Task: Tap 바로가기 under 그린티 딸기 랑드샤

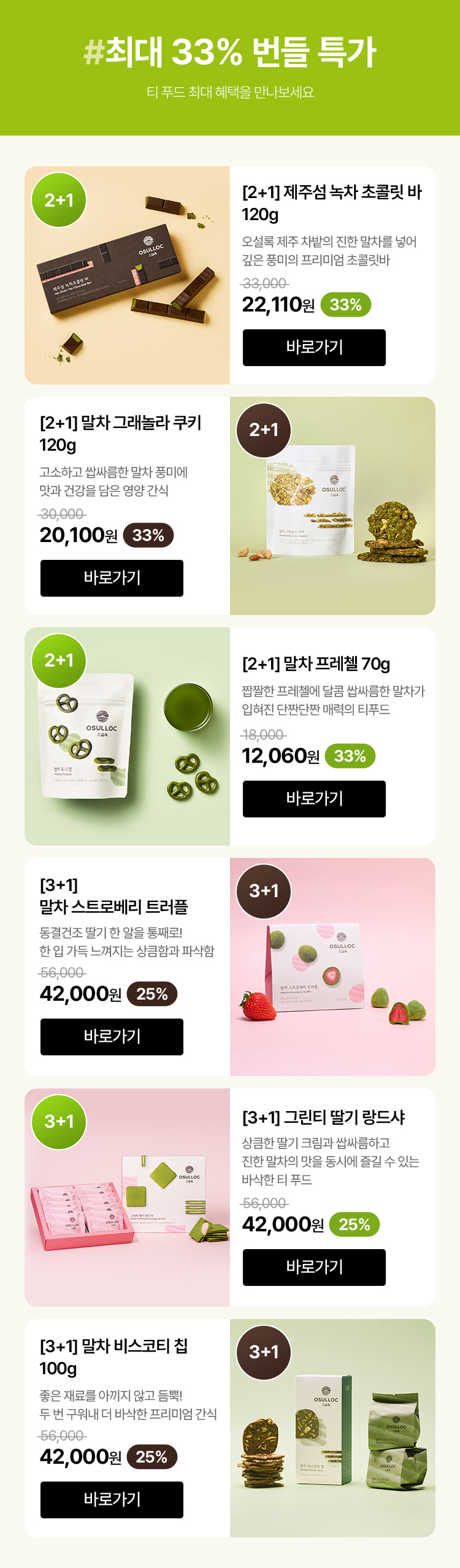Action: click(314, 1267)
